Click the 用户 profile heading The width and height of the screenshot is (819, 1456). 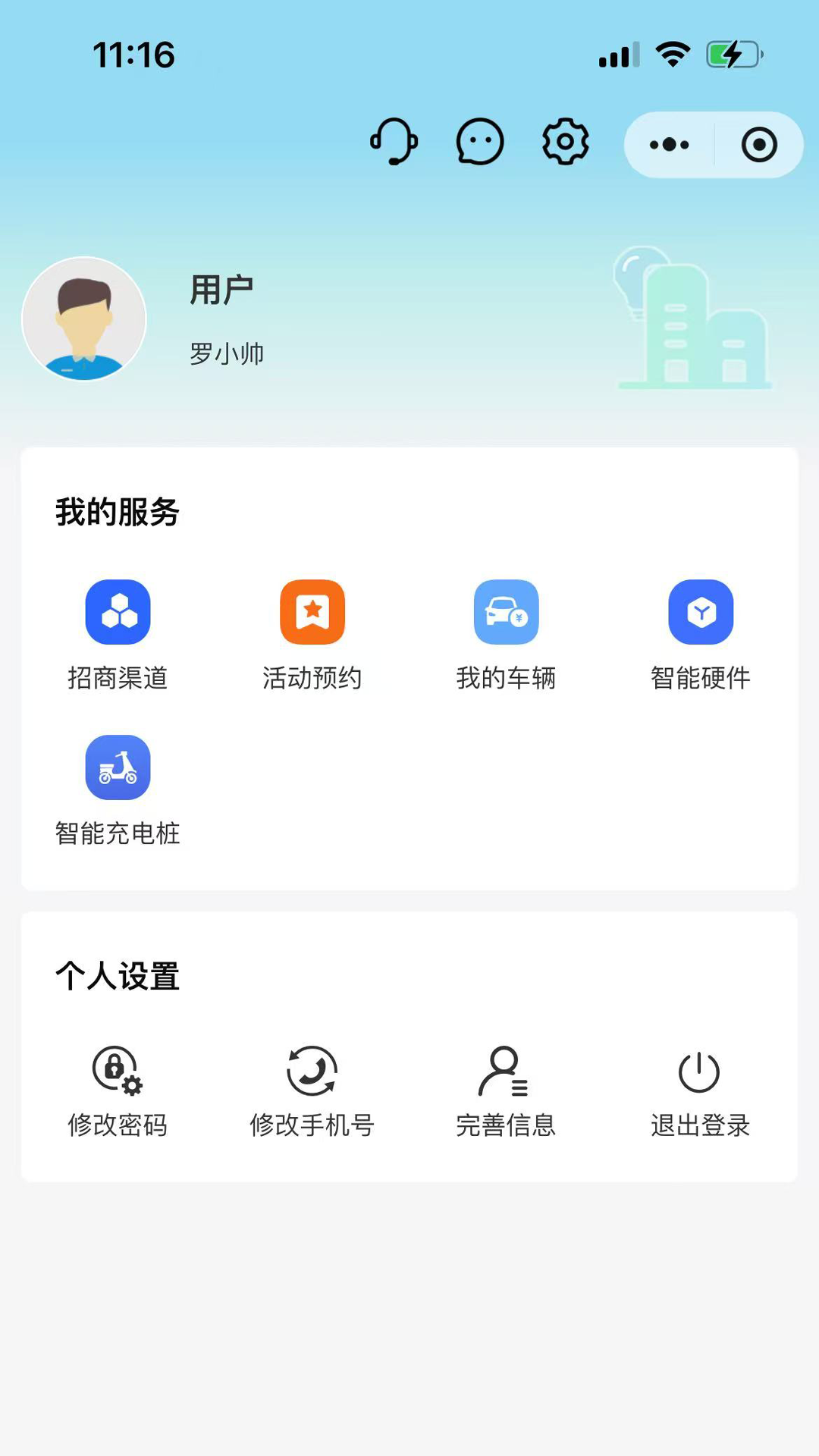click(x=222, y=290)
